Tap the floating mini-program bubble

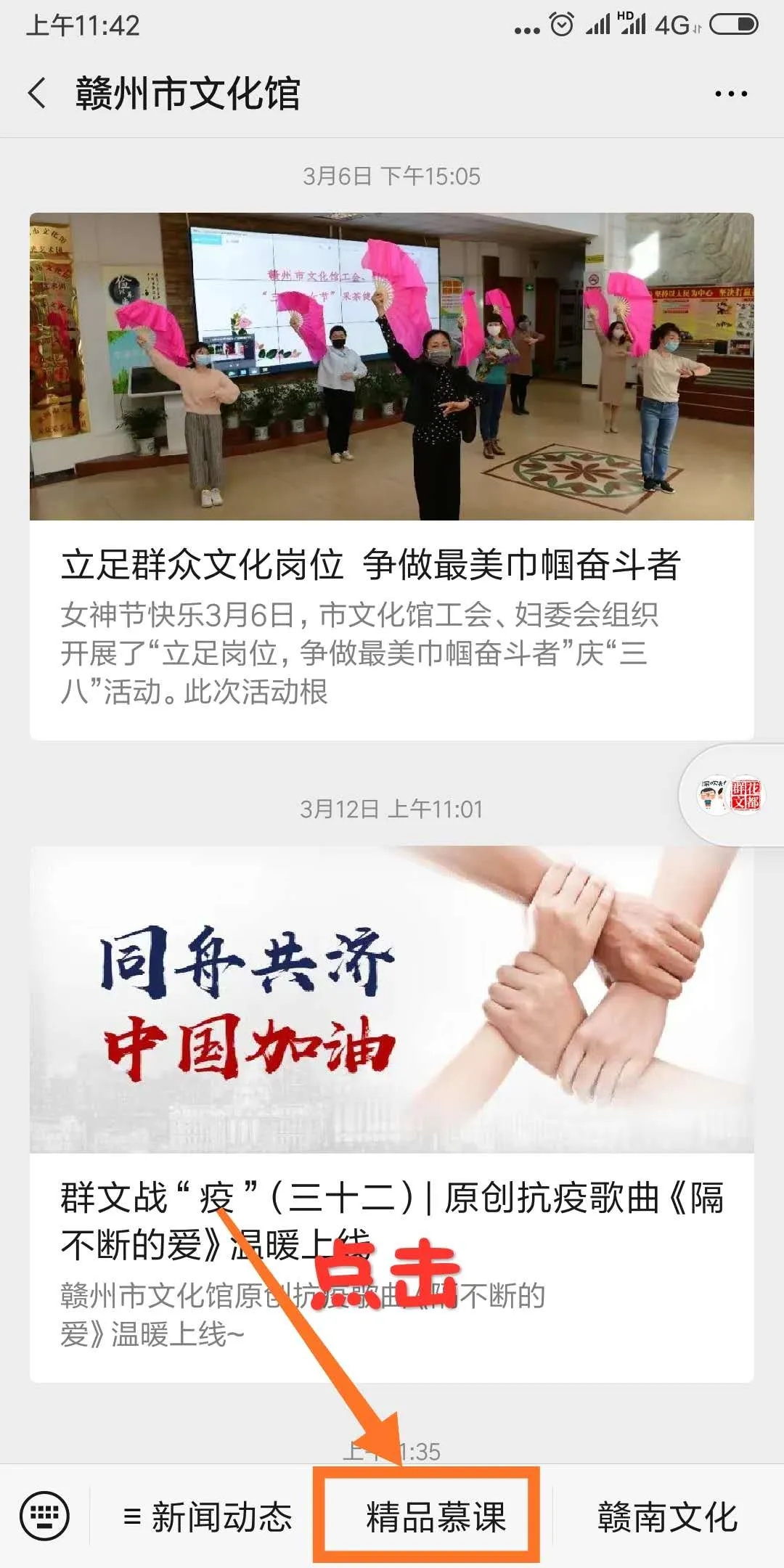[x=732, y=795]
